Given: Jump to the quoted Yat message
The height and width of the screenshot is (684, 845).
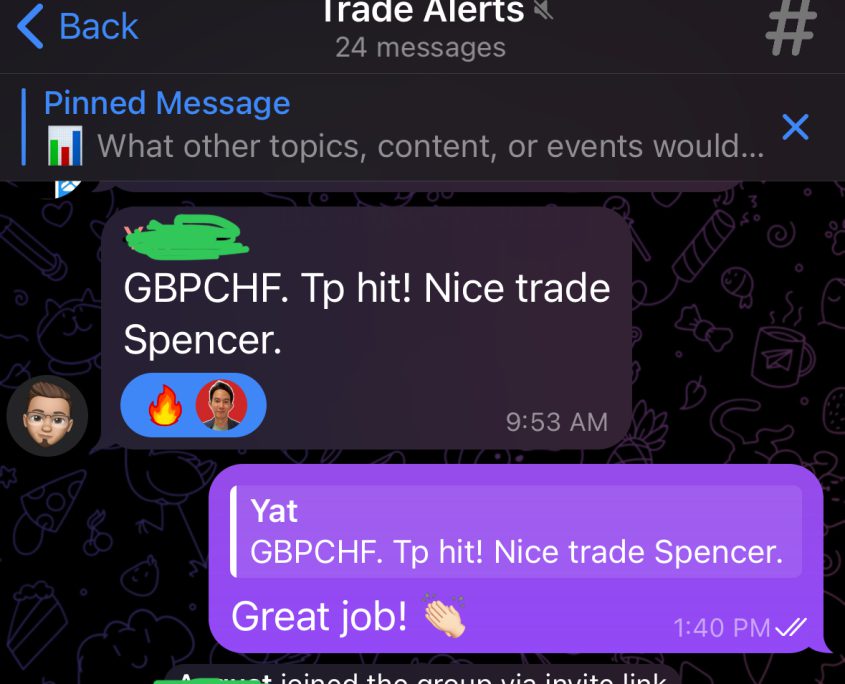Looking at the screenshot, I should coord(517,531).
